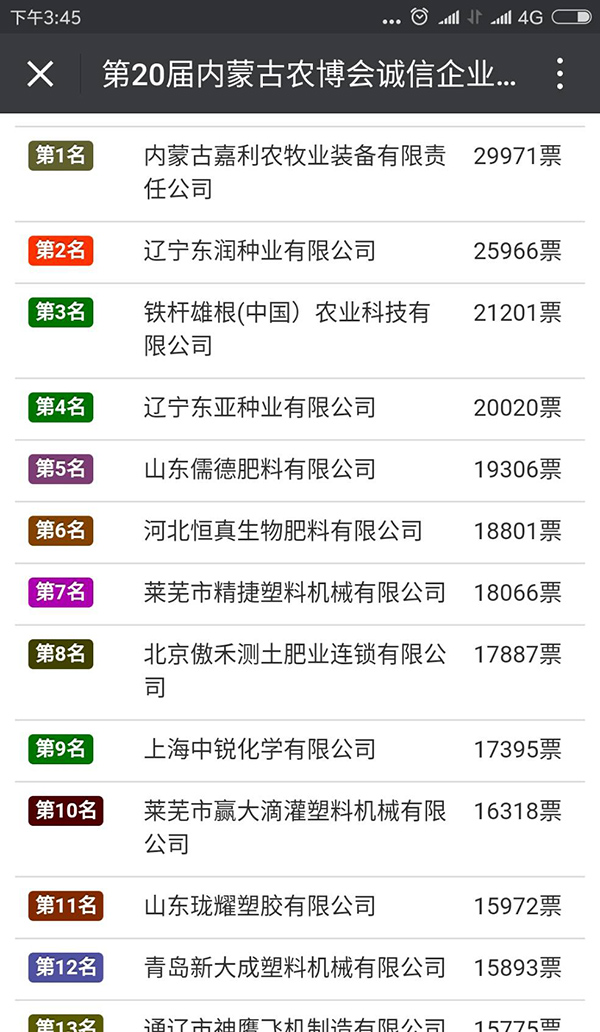Image resolution: width=600 pixels, height=1032 pixels.
Task: Open the three-dot overflow menu
Action: click(x=559, y=74)
